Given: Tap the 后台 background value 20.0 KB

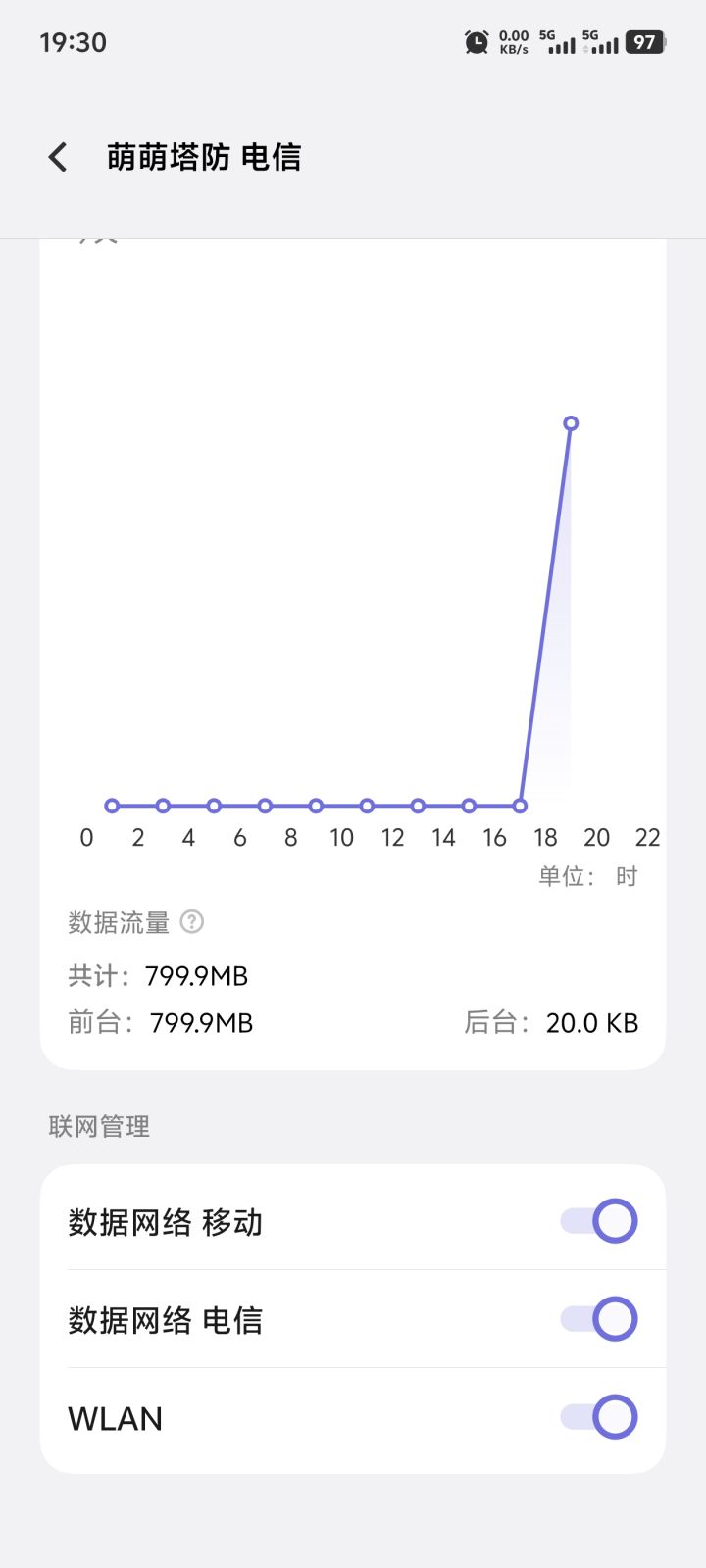Looking at the screenshot, I should tap(552, 1022).
